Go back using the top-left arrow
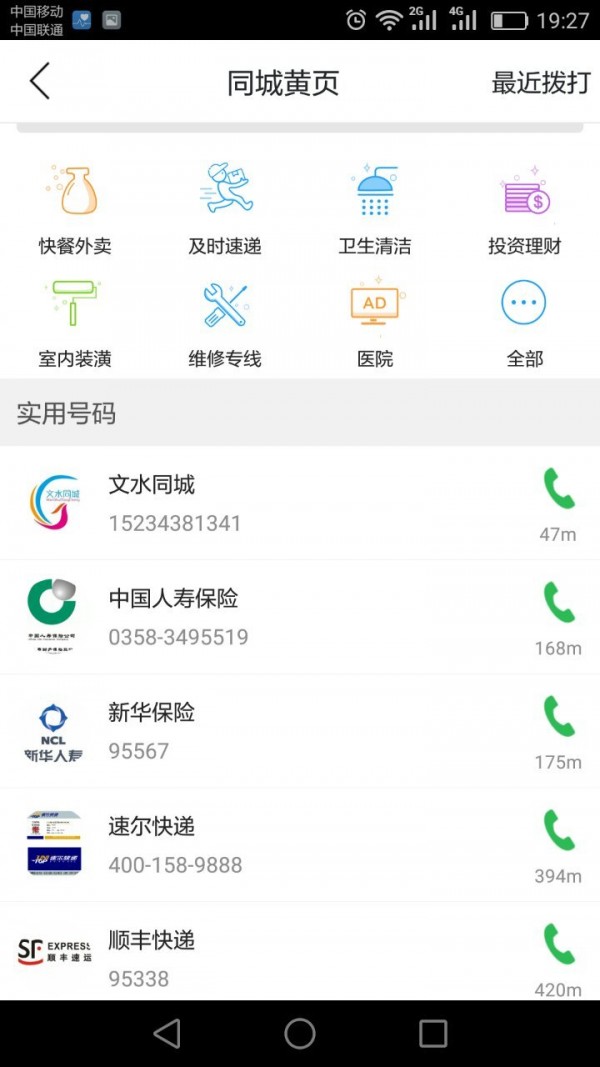The image size is (600, 1067). point(40,82)
